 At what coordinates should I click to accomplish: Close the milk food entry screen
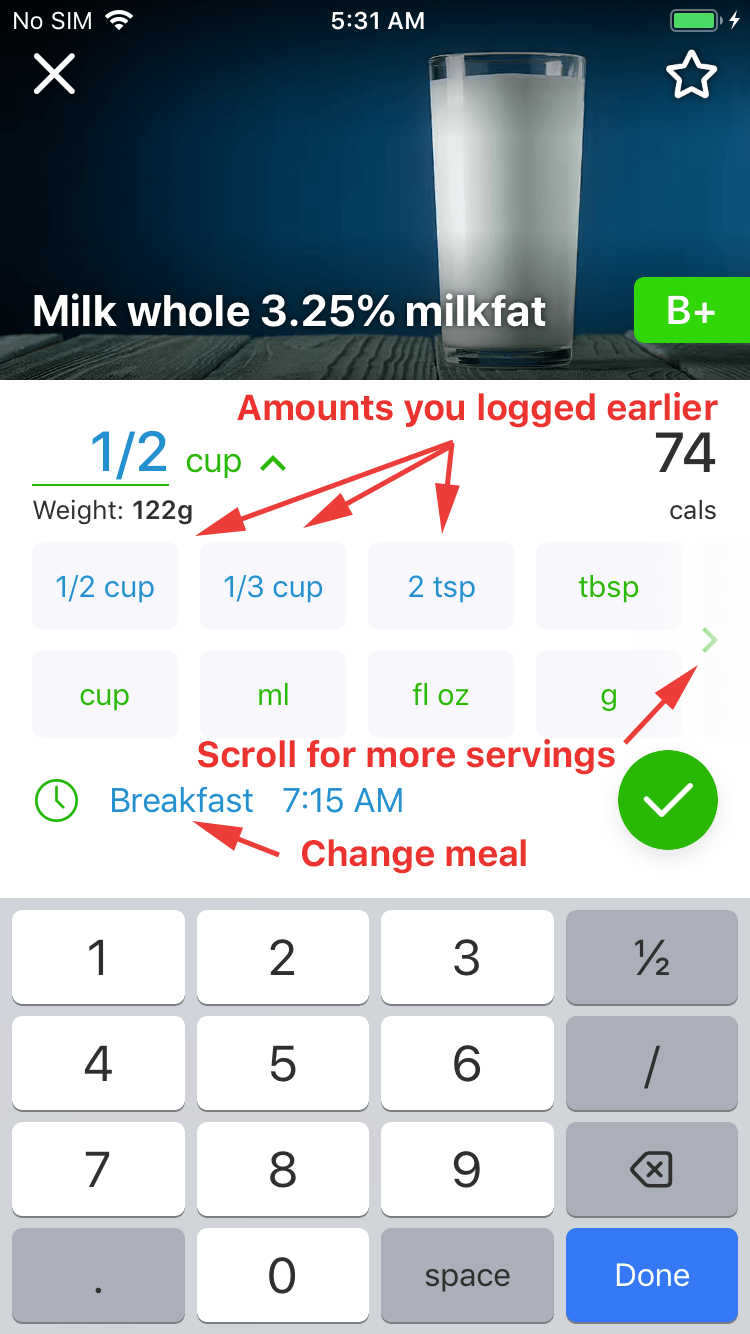(55, 74)
